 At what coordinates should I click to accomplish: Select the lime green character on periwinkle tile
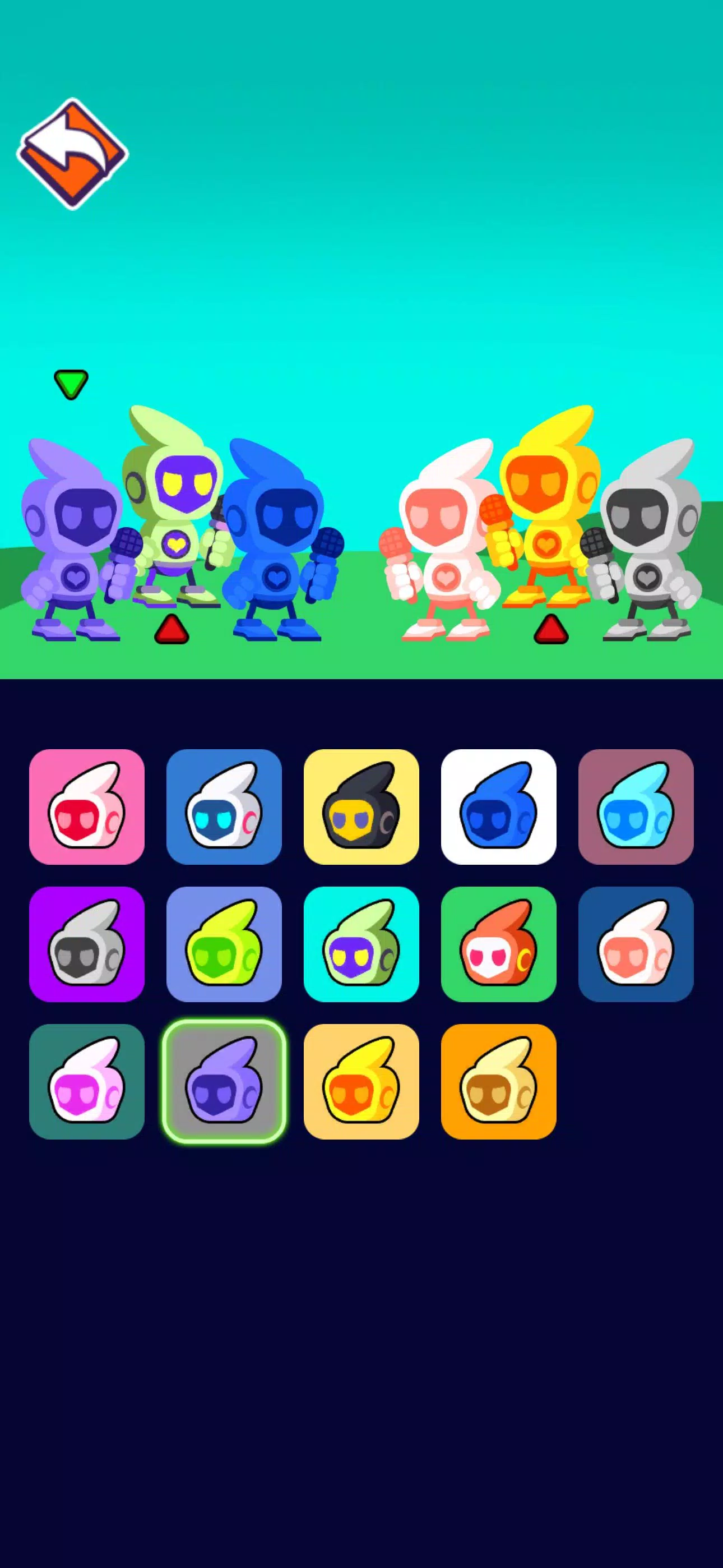pyautogui.click(x=224, y=944)
